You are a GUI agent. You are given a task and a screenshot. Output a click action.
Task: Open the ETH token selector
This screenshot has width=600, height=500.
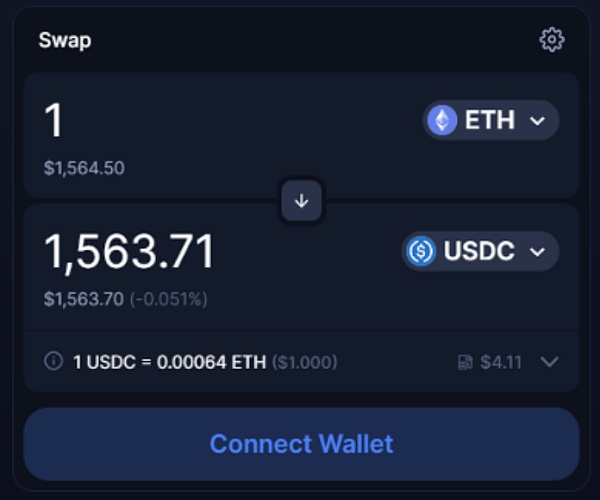point(490,121)
